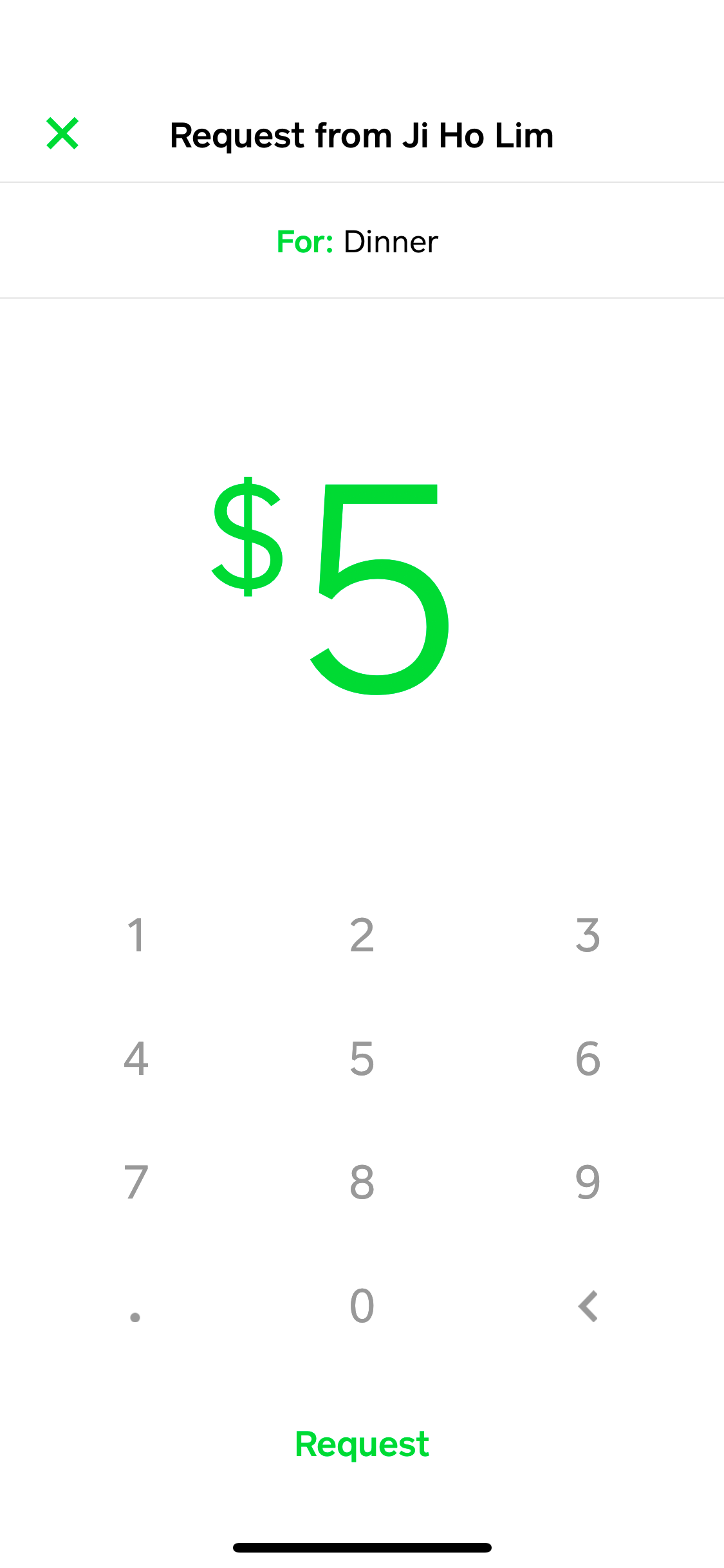Image resolution: width=724 pixels, height=1568 pixels.
Task: Enter digit 8 on the keypad
Action: (x=362, y=1182)
